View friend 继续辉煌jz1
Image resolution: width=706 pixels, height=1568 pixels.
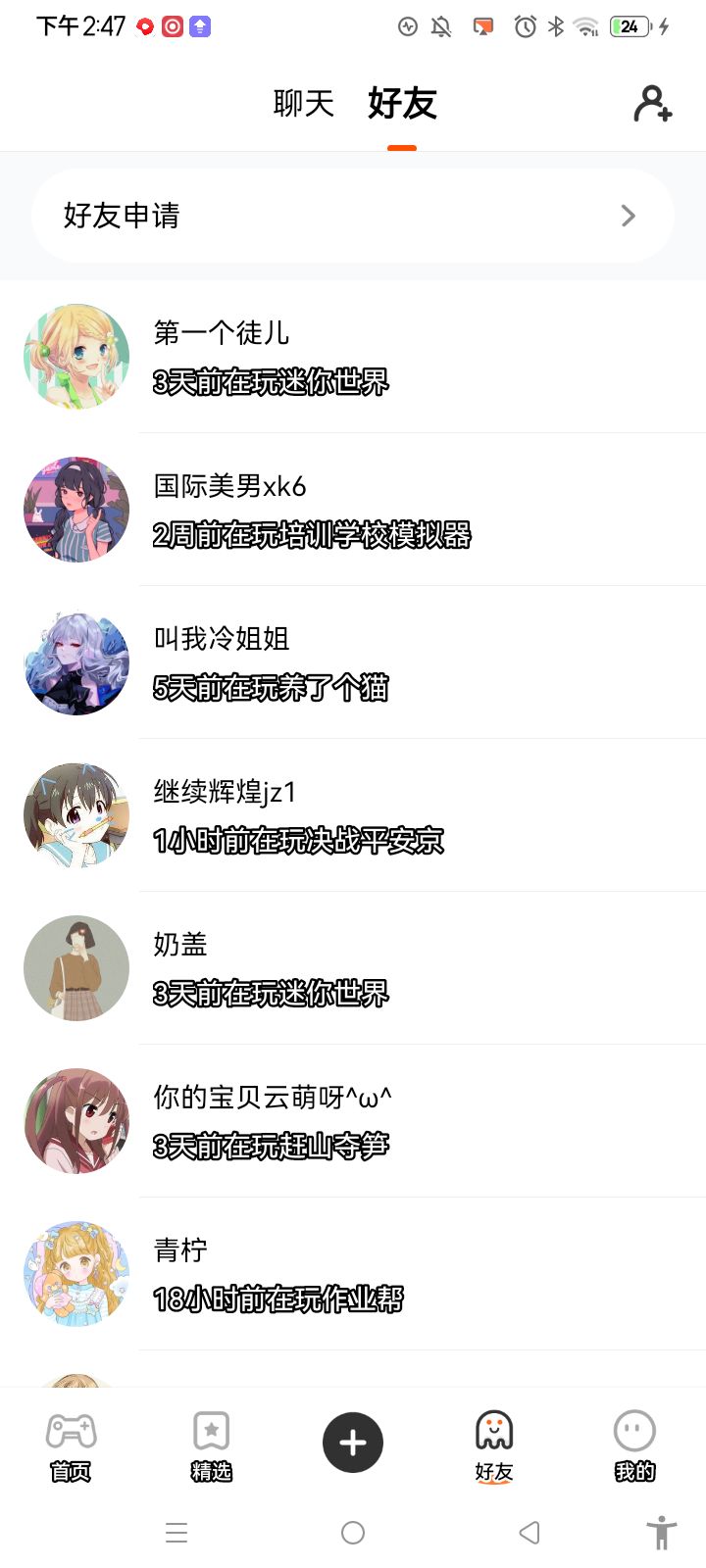(353, 815)
